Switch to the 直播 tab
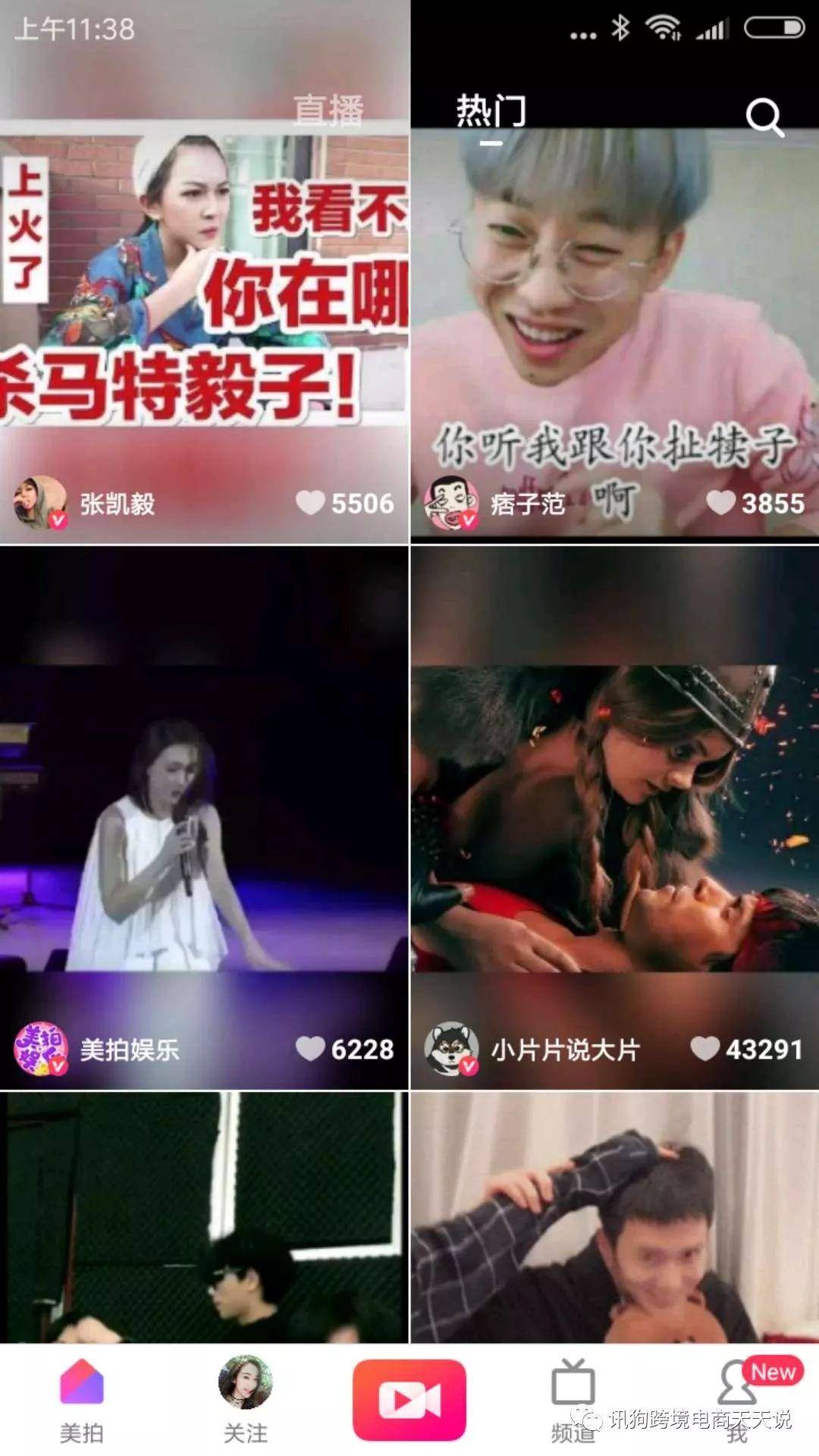819x1456 pixels. pos(328,111)
